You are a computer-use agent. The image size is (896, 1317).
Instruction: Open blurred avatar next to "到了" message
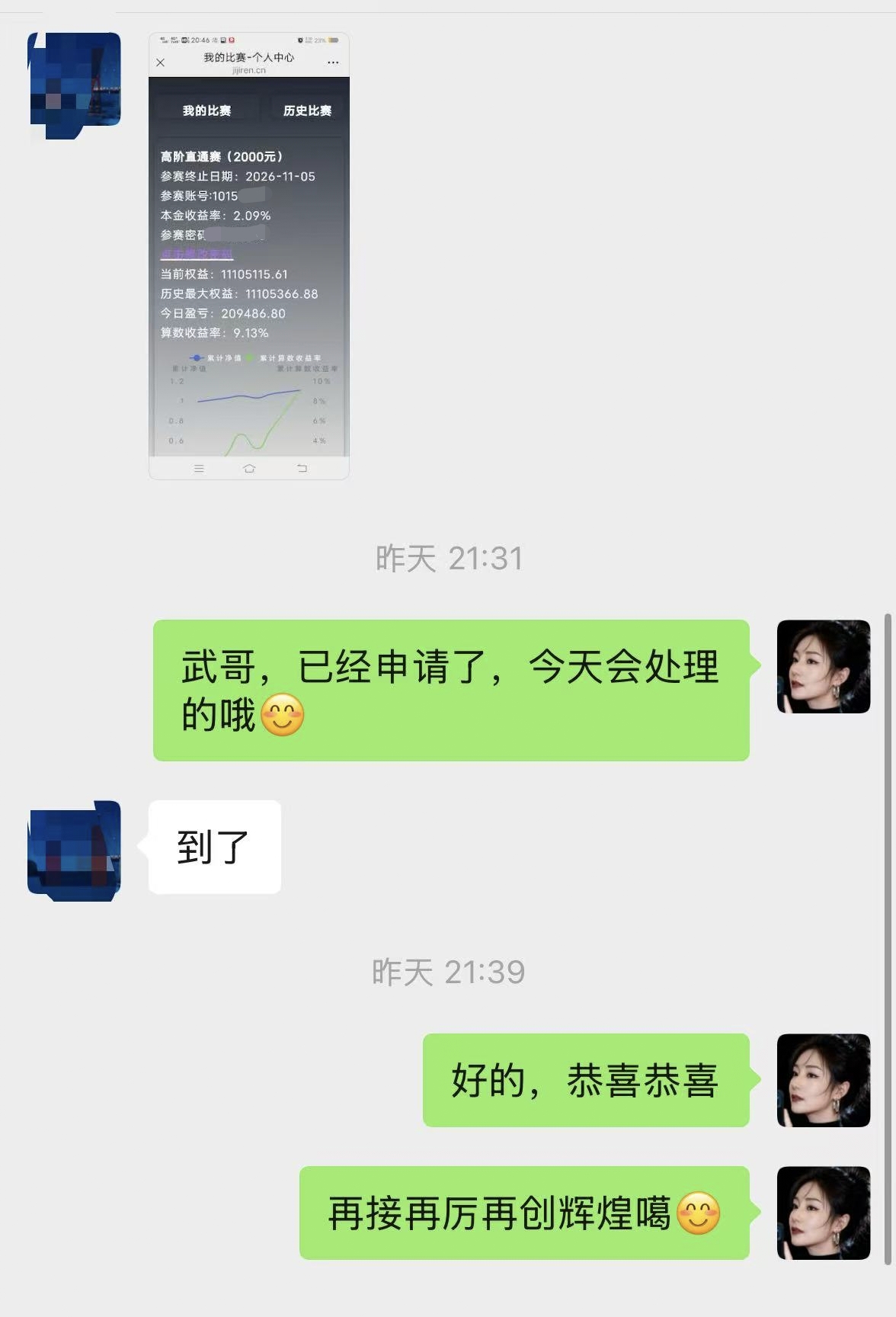(74, 849)
